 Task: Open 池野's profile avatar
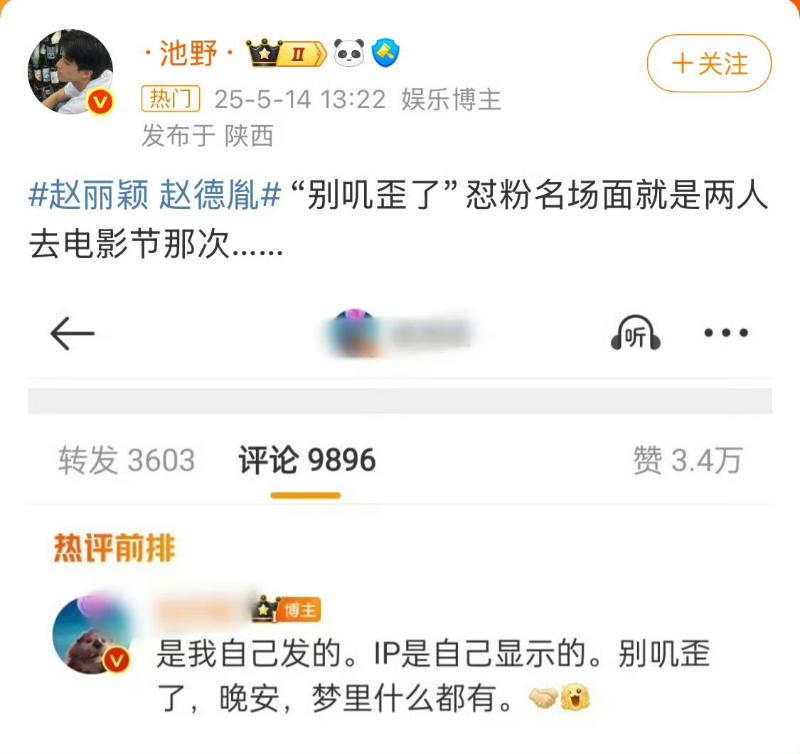[70, 71]
